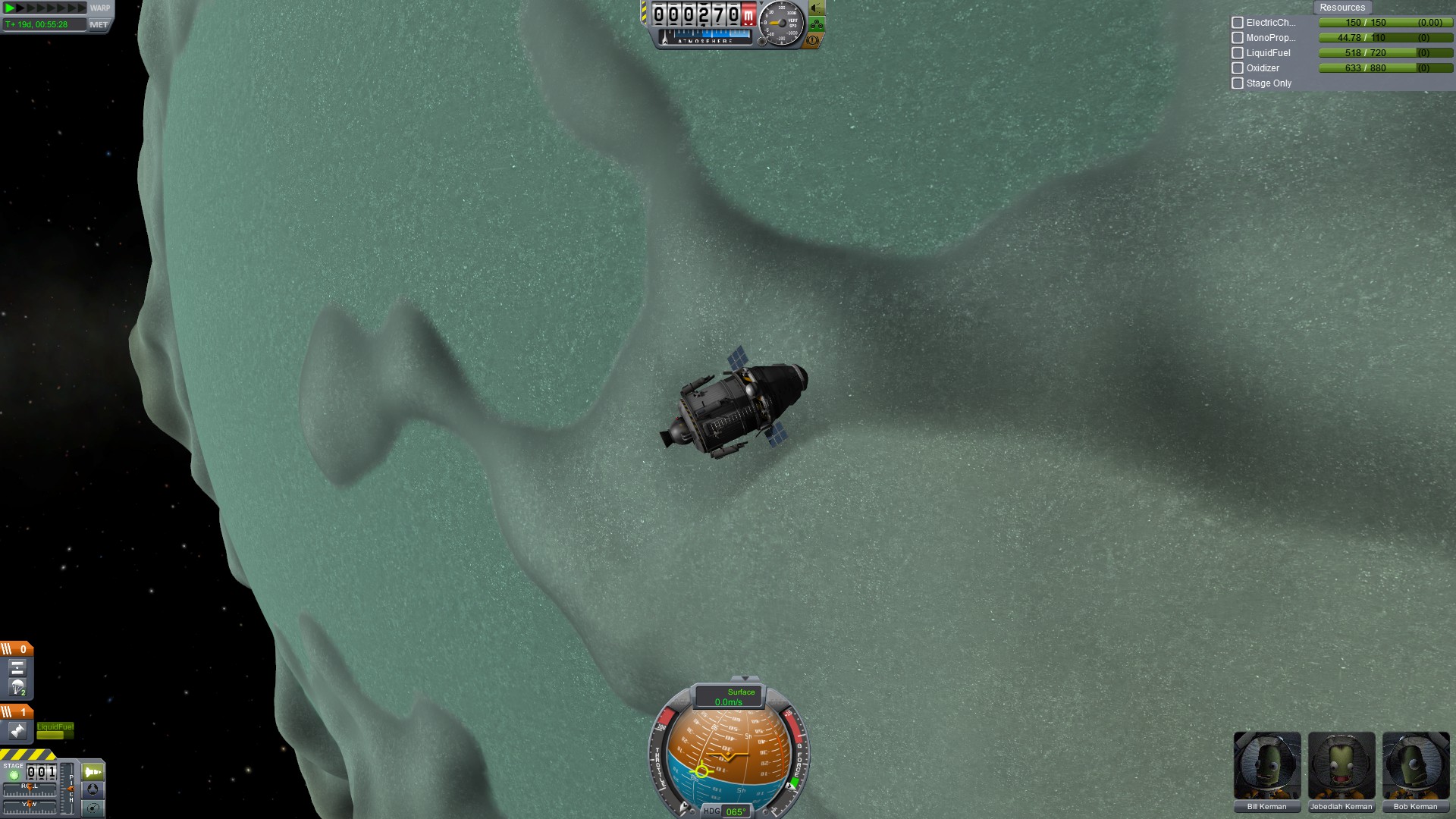Check the MonoPropellant resource box
This screenshot has width=1456, height=819.
click(x=1238, y=38)
